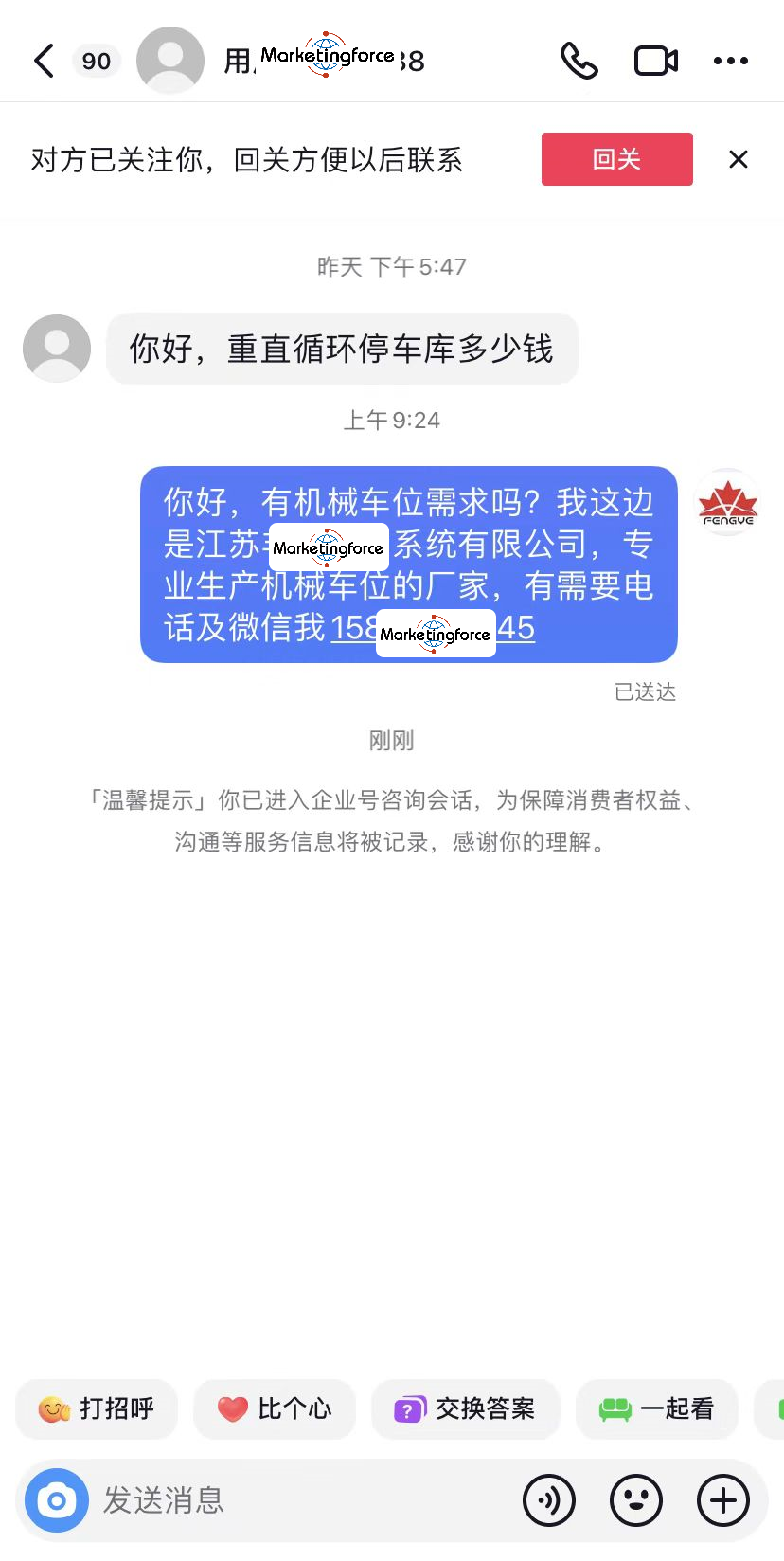Viewport: 784px width, 1561px height.
Task: Follow back with the 回关 button
Action: click(x=616, y=159)
